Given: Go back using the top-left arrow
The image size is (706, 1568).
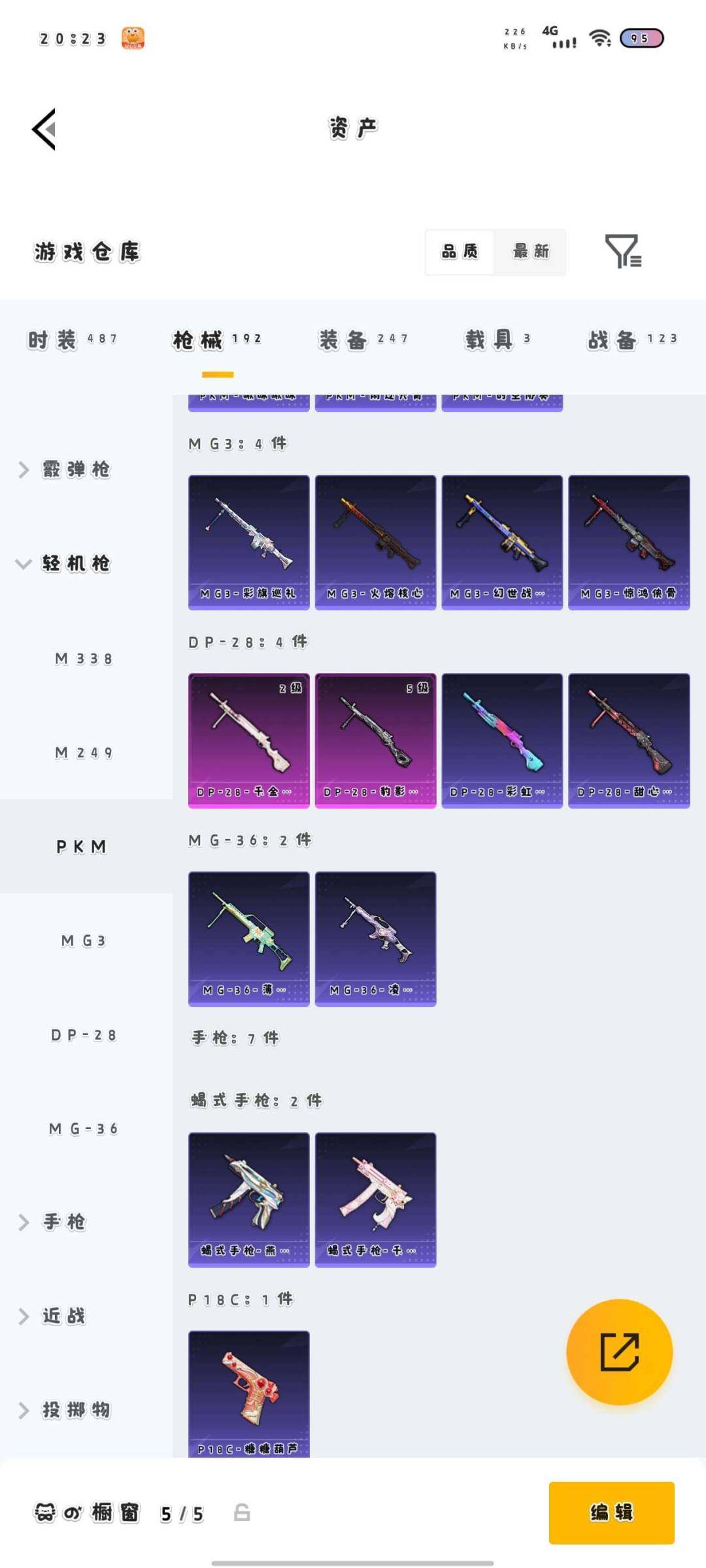Looking at the screenshot, I should [44, 129].
